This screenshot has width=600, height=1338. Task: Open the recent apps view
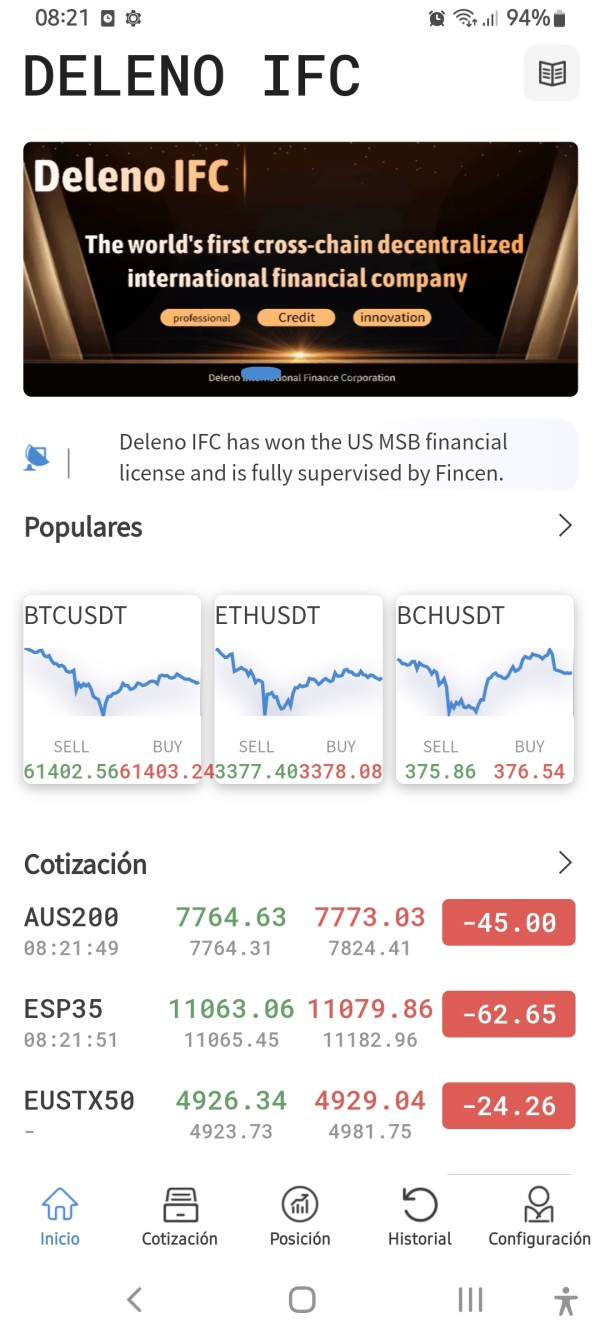tap(470, 1299)
